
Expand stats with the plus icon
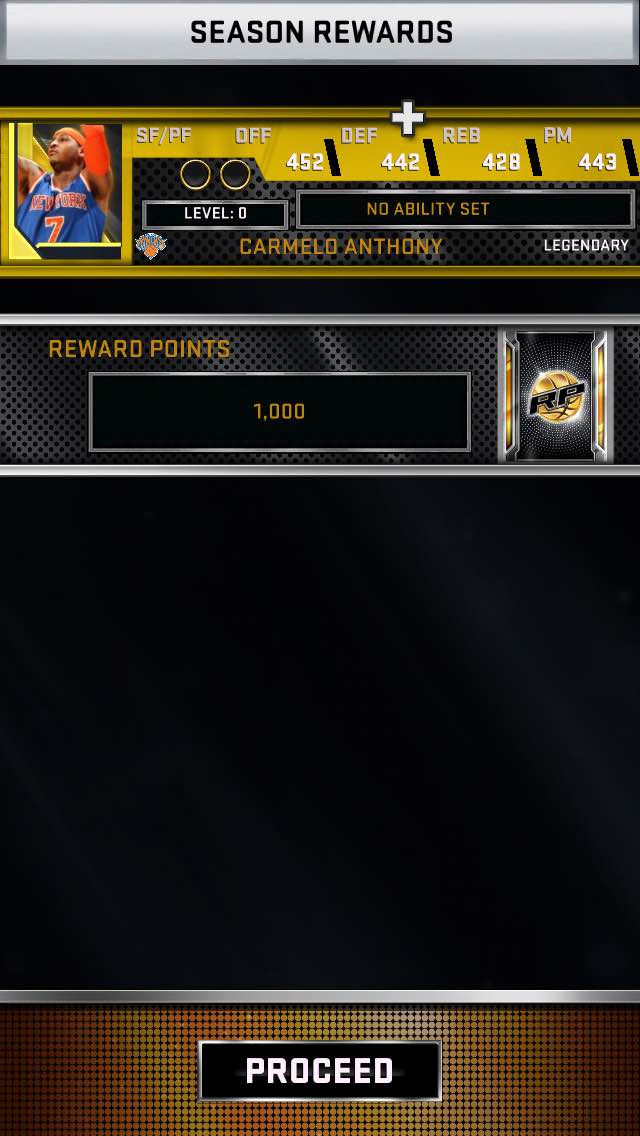(407, 118)
